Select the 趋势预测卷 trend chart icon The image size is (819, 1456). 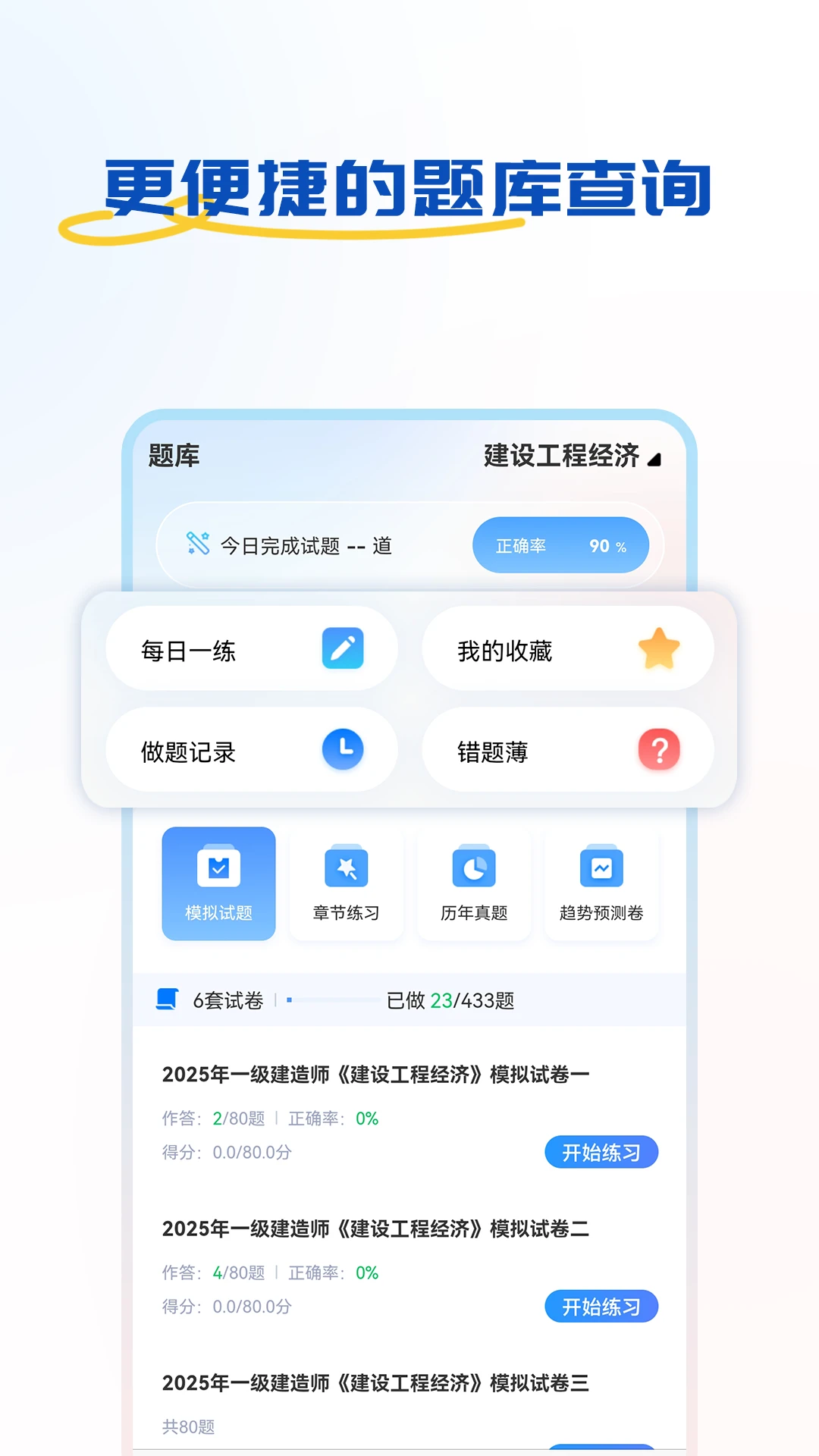point(601,867)
